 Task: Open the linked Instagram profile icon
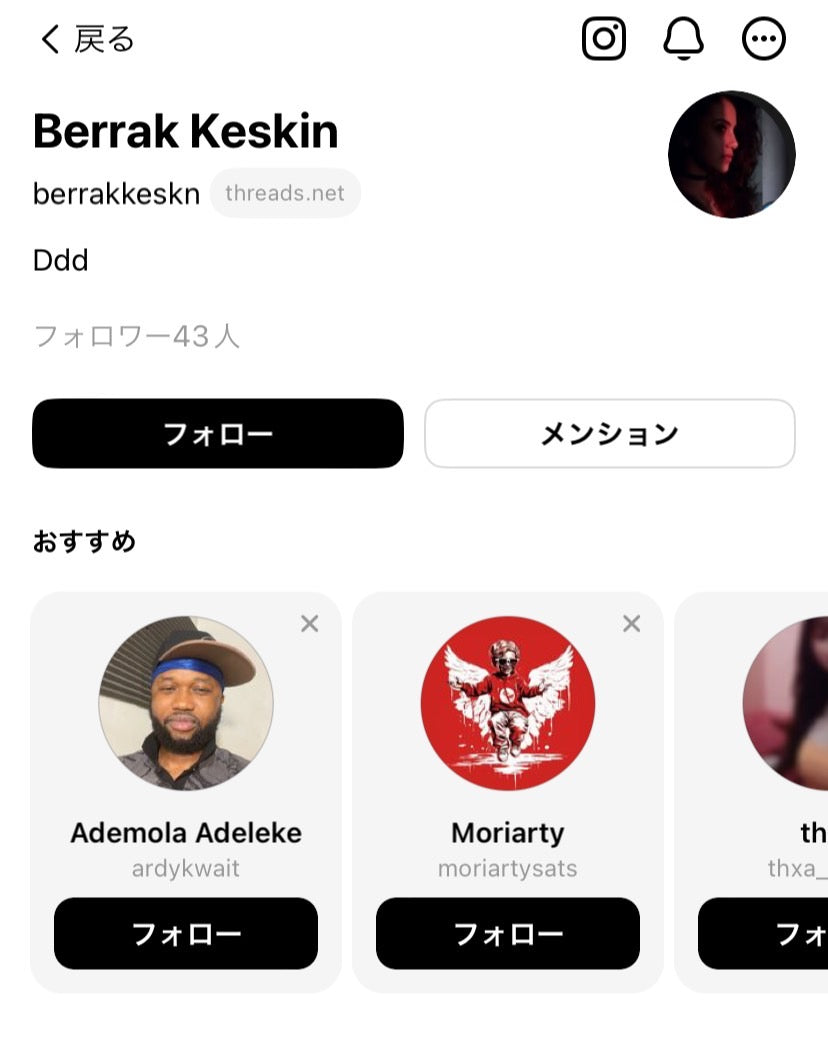click(604, 40)
